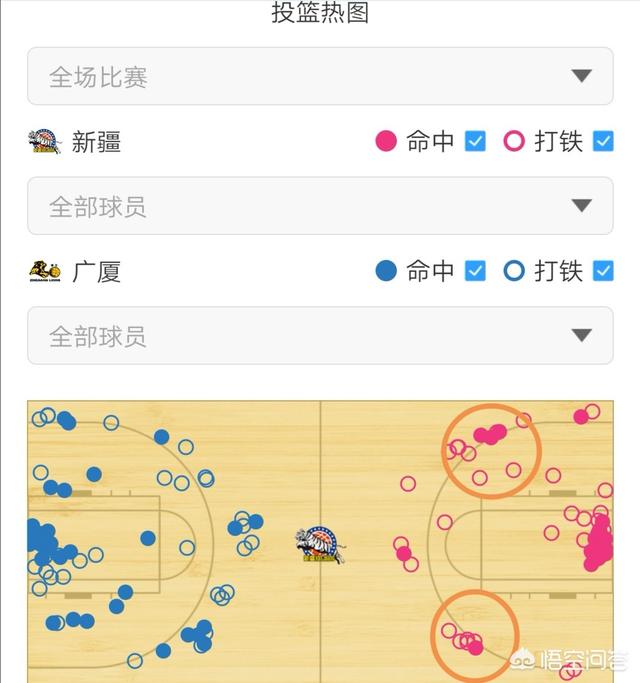Uncheck 新疆 命中 checkbox

click(476, 141)
